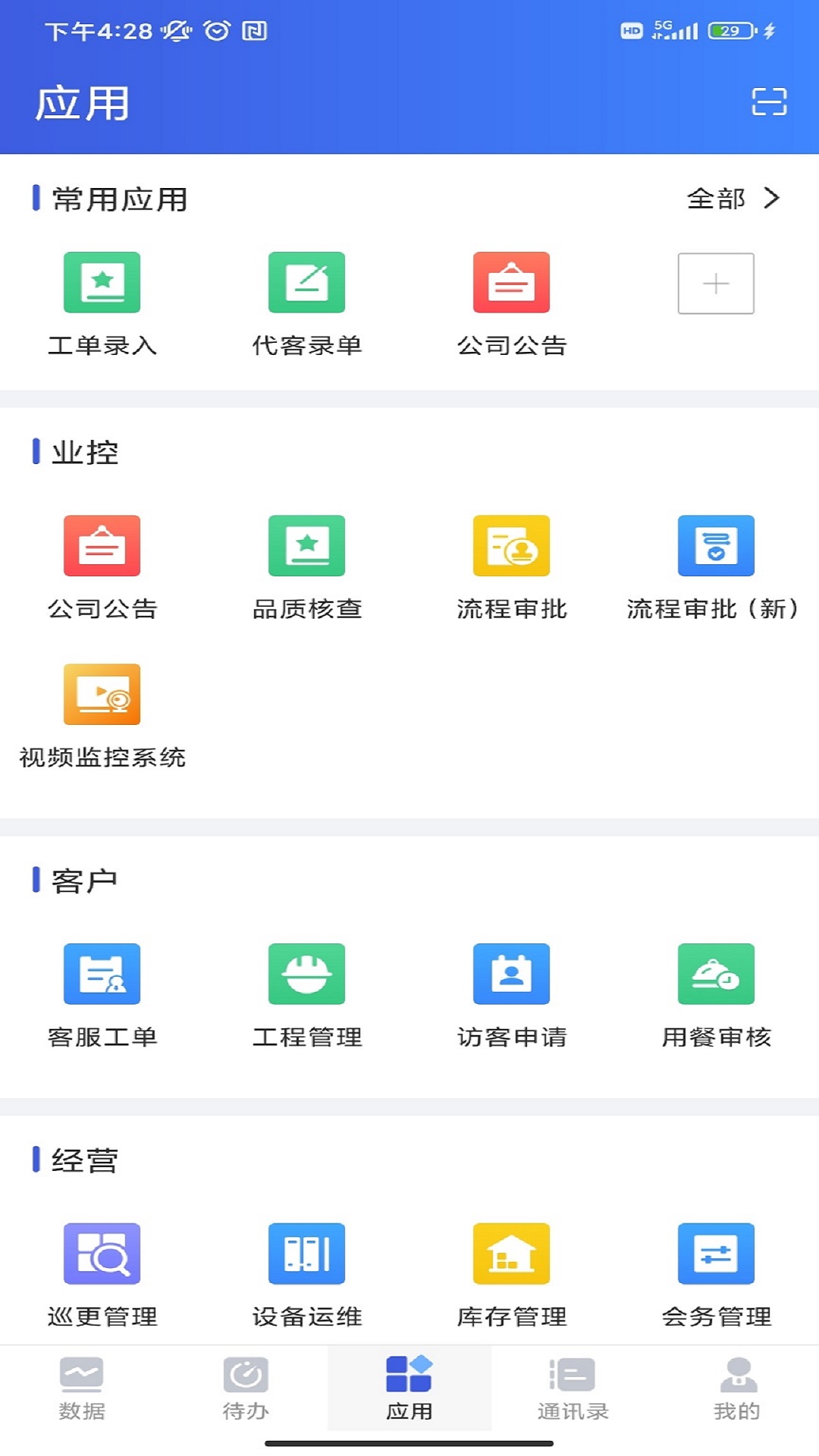Switch to the 待办 tab

click(246, 1388)
